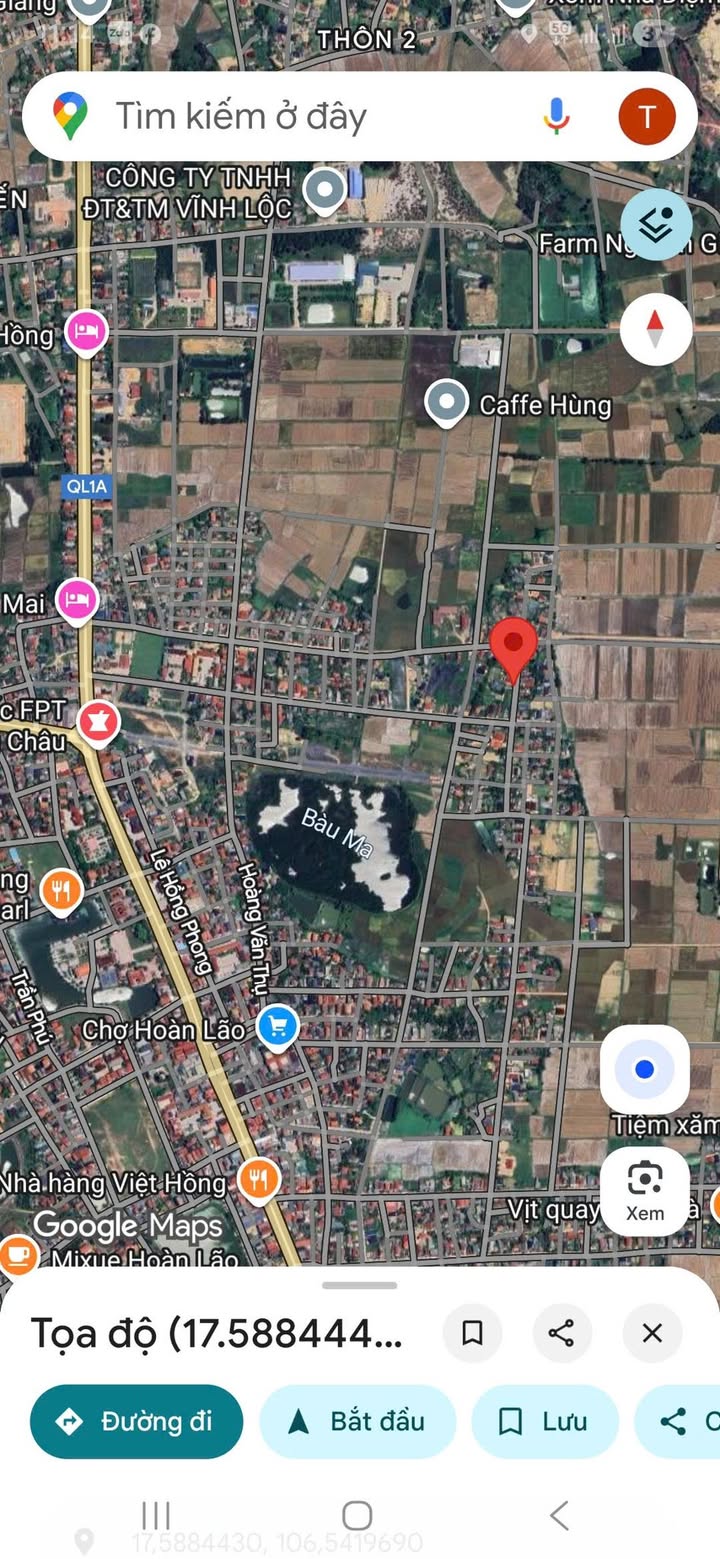Share the pinned coordinates from the header

562,1333
